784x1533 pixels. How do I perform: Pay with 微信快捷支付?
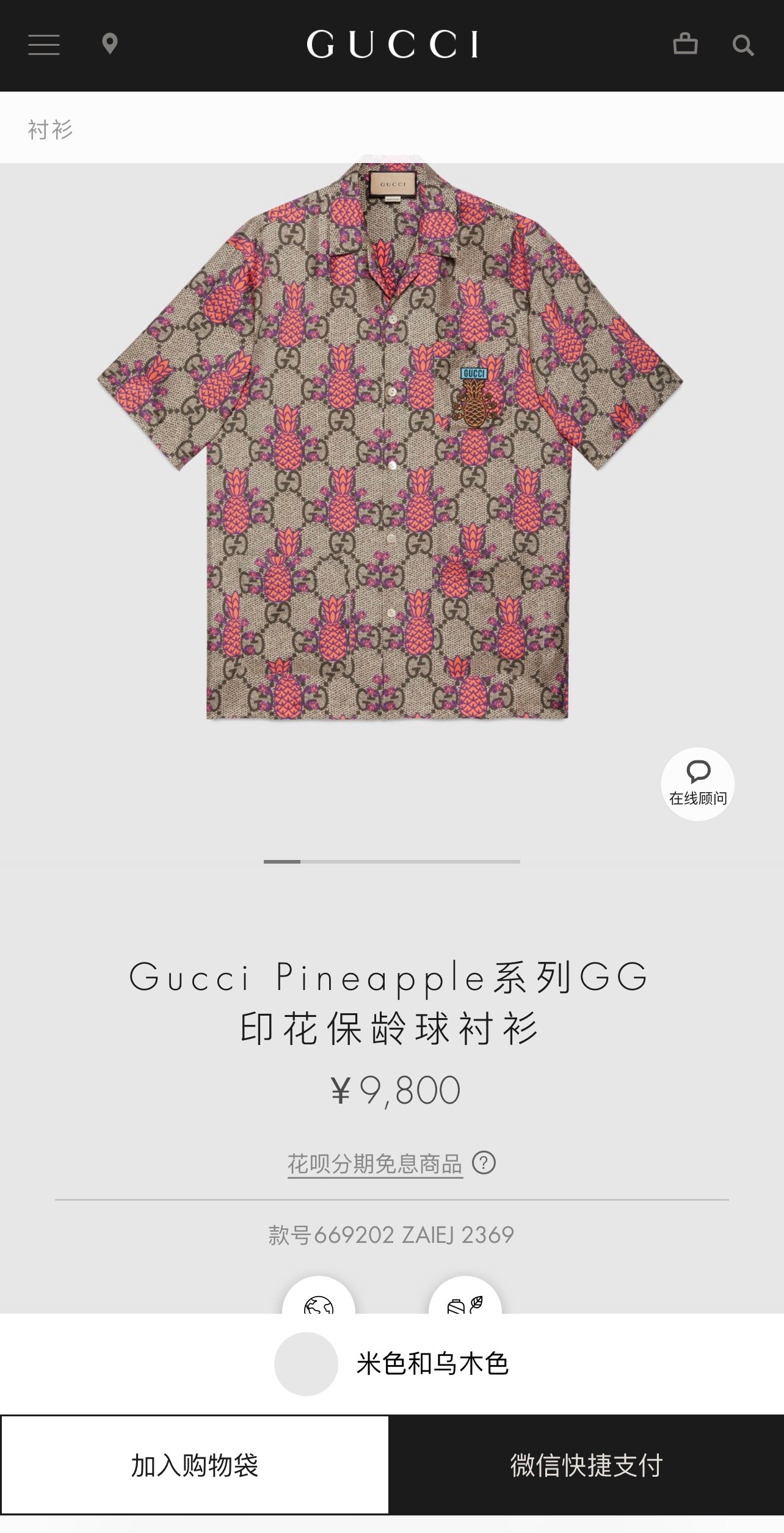click(x=586, y=1465)
